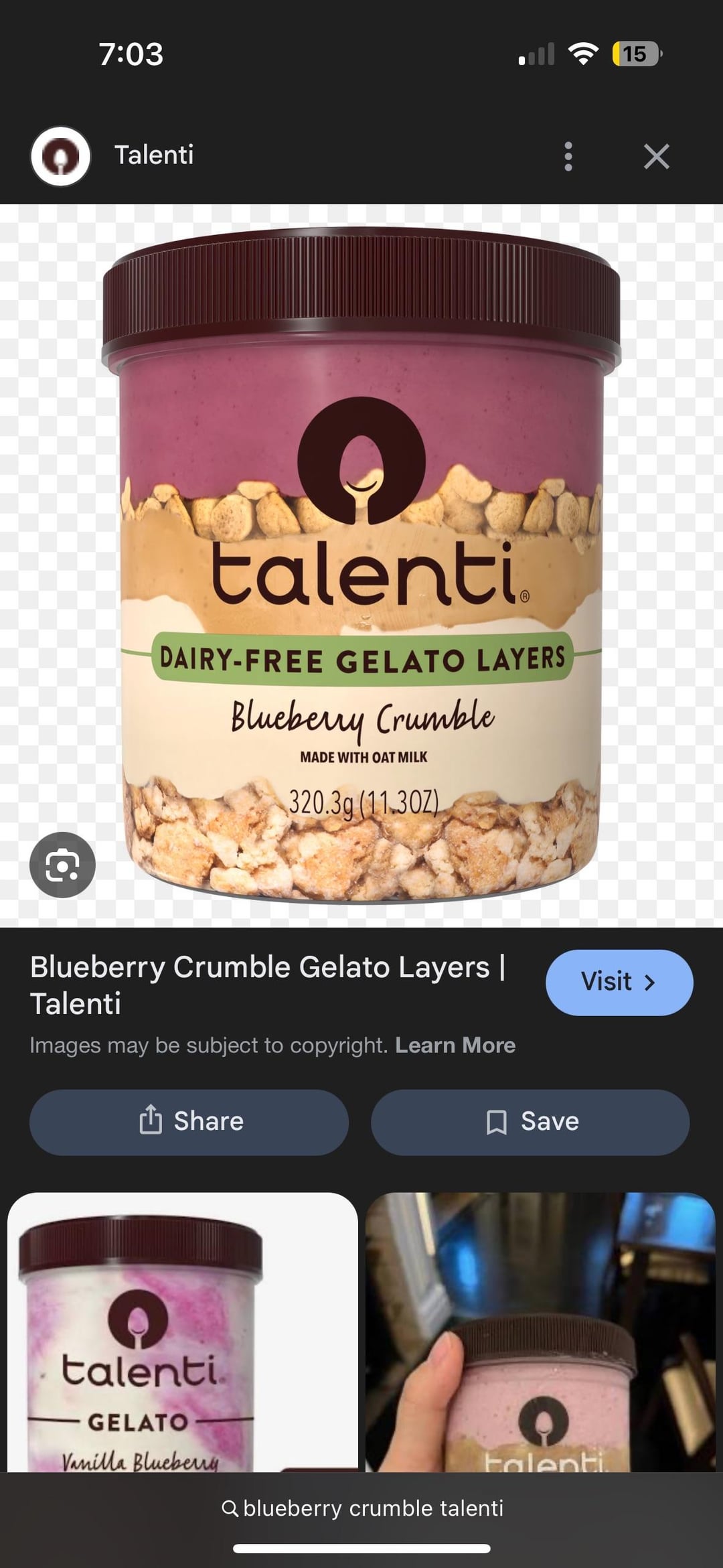Open the Learn More copyright link
Screen dimensions: 723x1568
(x=455, y=1045)
